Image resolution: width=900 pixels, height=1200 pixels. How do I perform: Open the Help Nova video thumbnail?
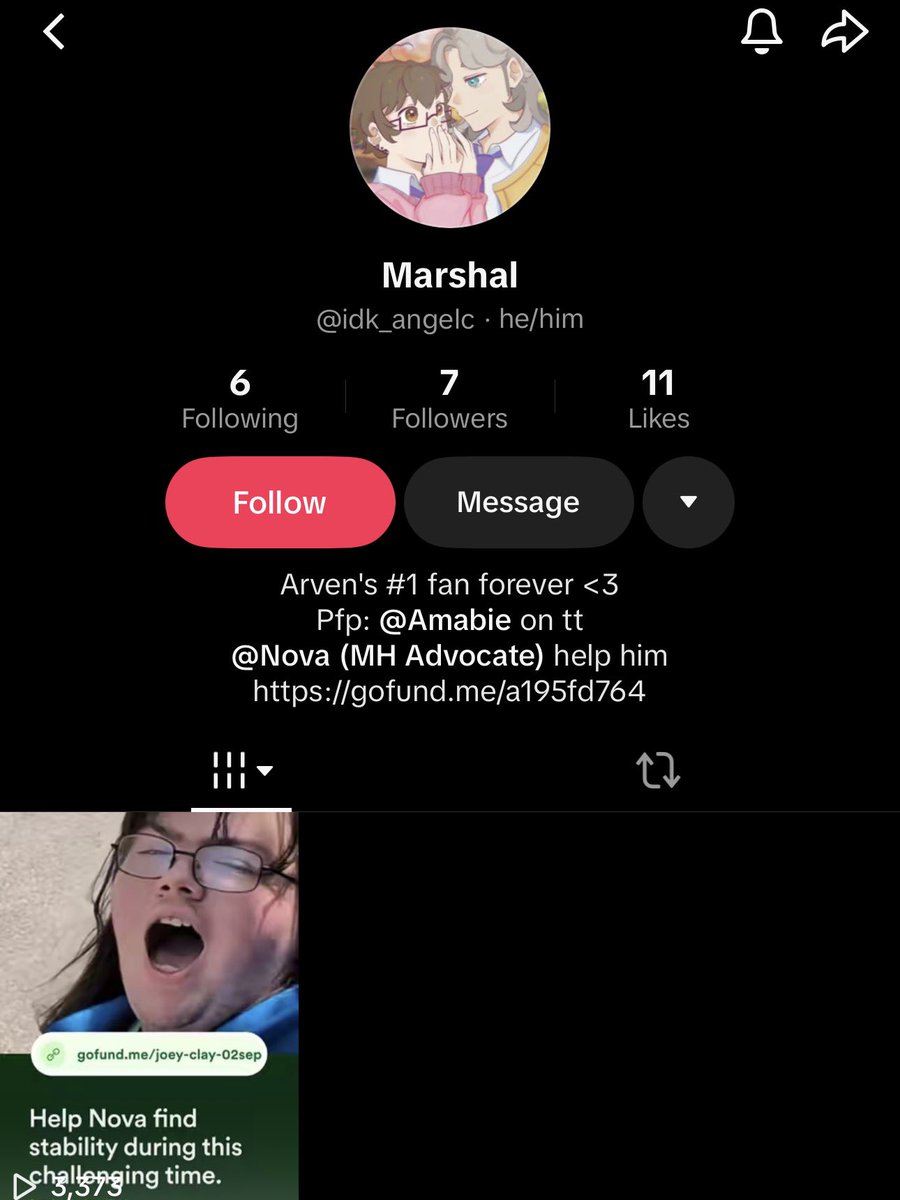pyautogui.click(x=149, y=1005)
